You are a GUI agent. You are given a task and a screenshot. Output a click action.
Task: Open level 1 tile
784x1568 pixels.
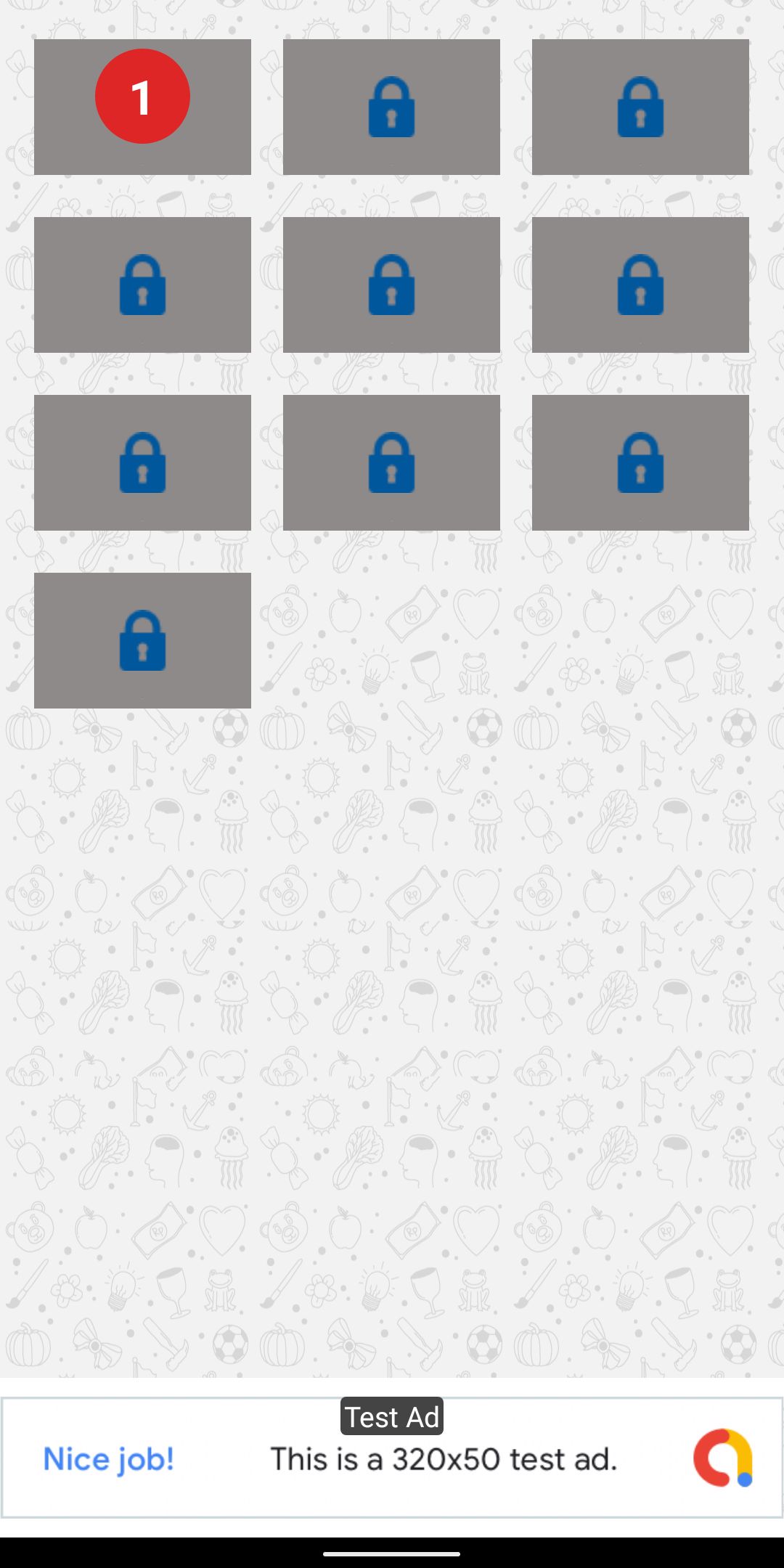142,106
